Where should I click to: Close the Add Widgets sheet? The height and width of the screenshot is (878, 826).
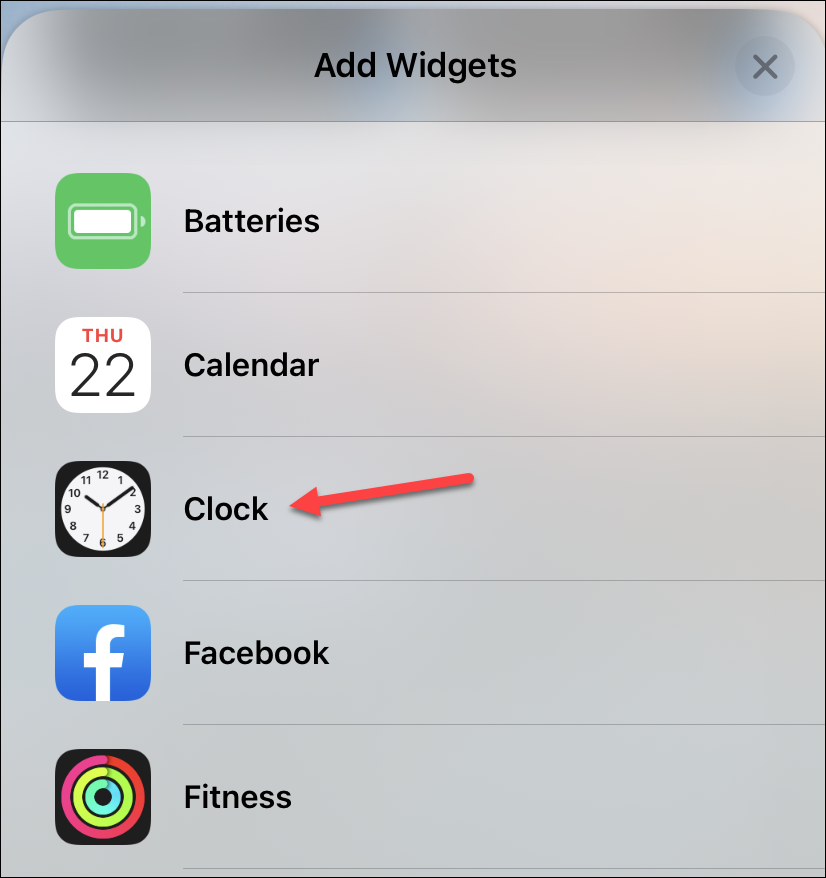tap(764, 67)
